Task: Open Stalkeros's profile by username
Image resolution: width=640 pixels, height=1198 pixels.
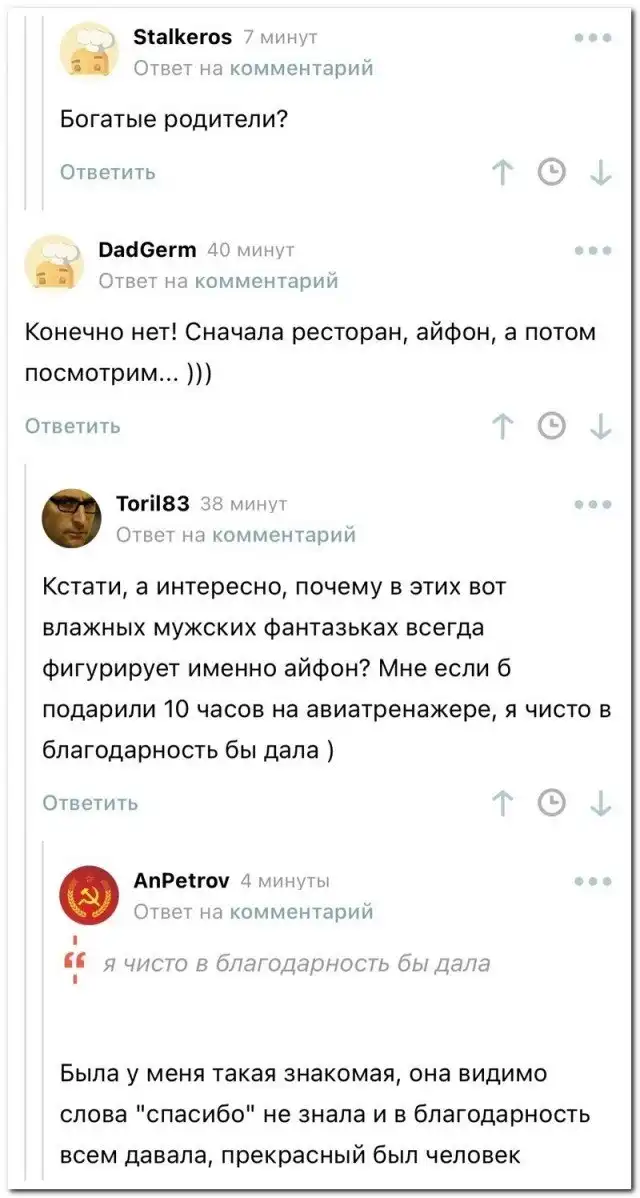Action: pyautogui.click(x=182, y=37)
